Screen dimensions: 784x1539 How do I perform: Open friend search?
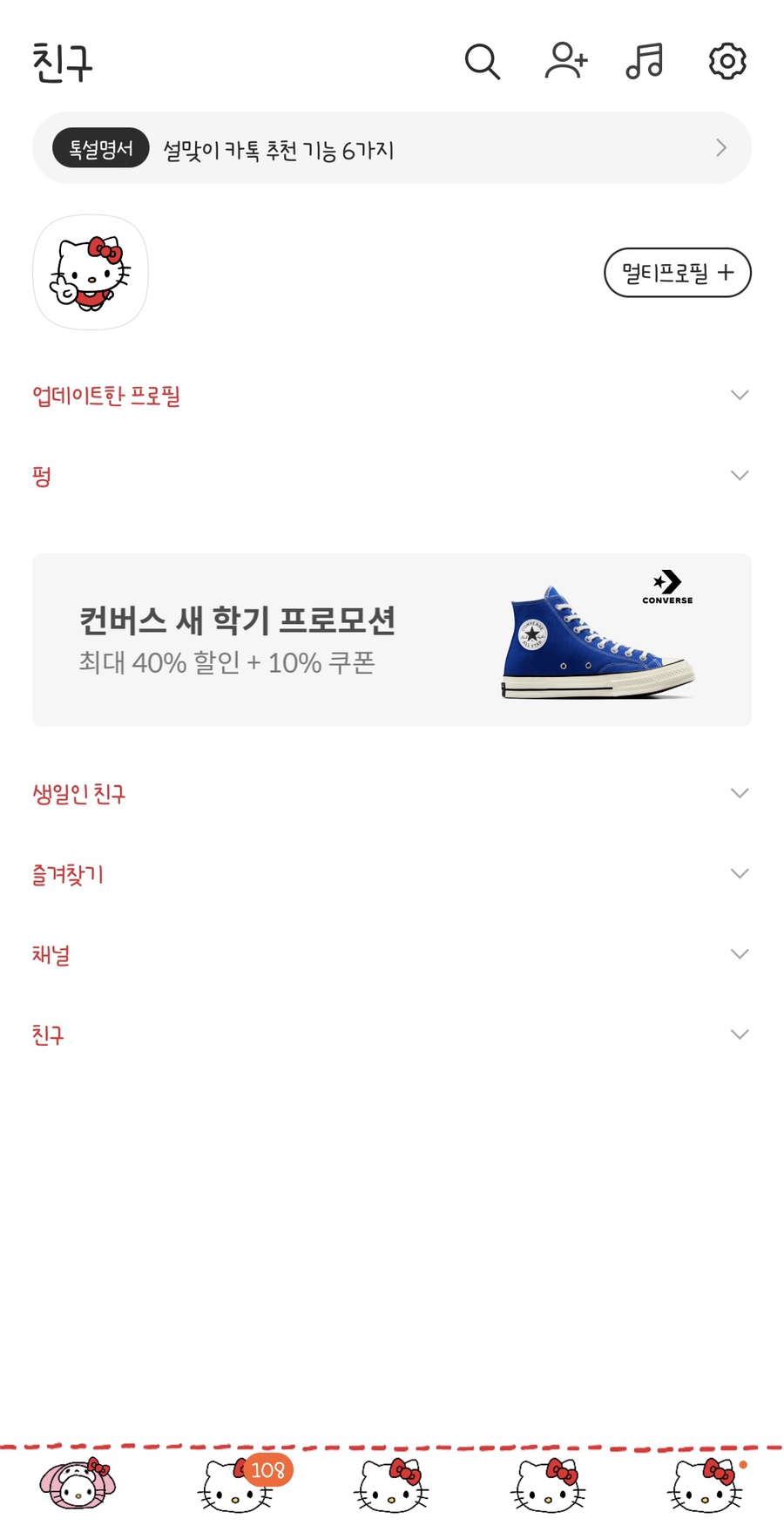[x=482, y=62]
